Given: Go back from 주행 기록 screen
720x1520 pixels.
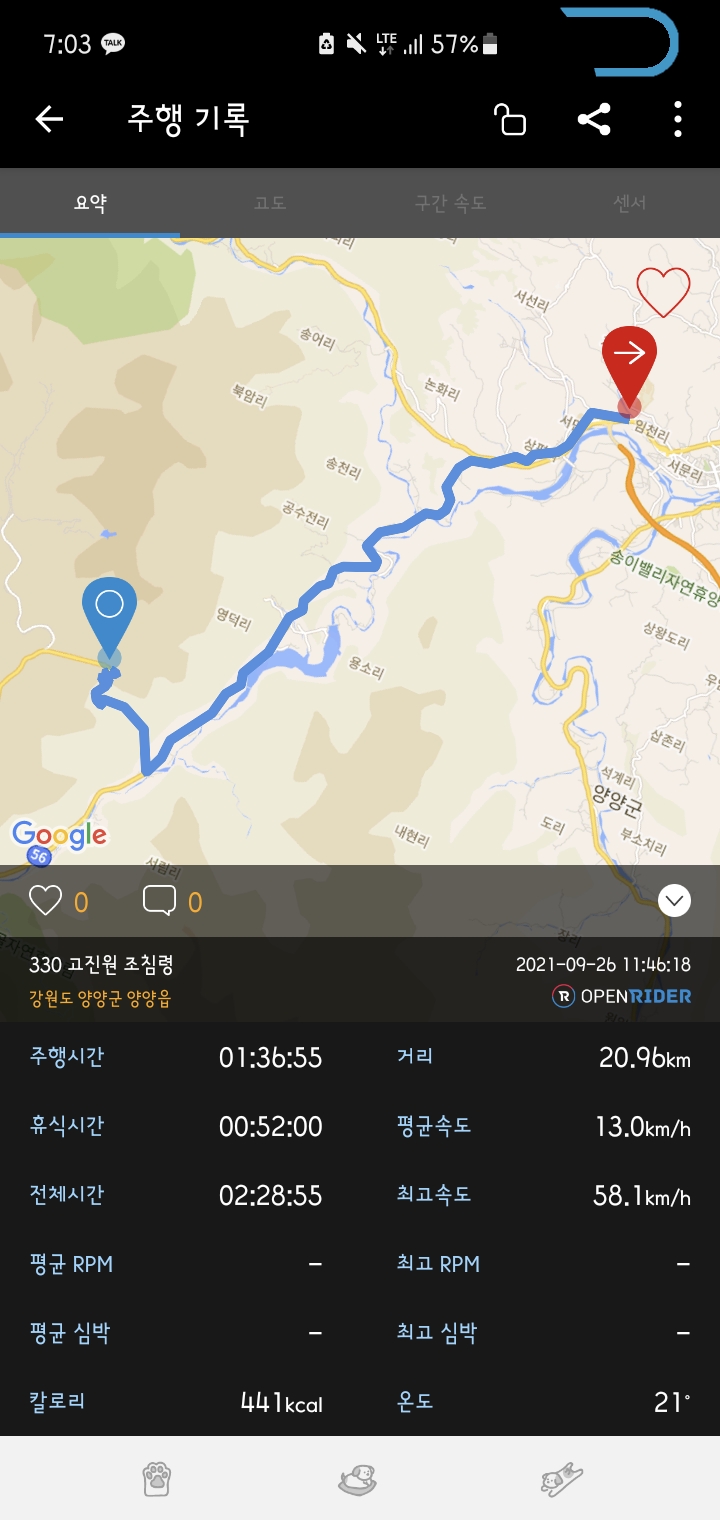Looking at the screenshot, I should tap(49, 120).
